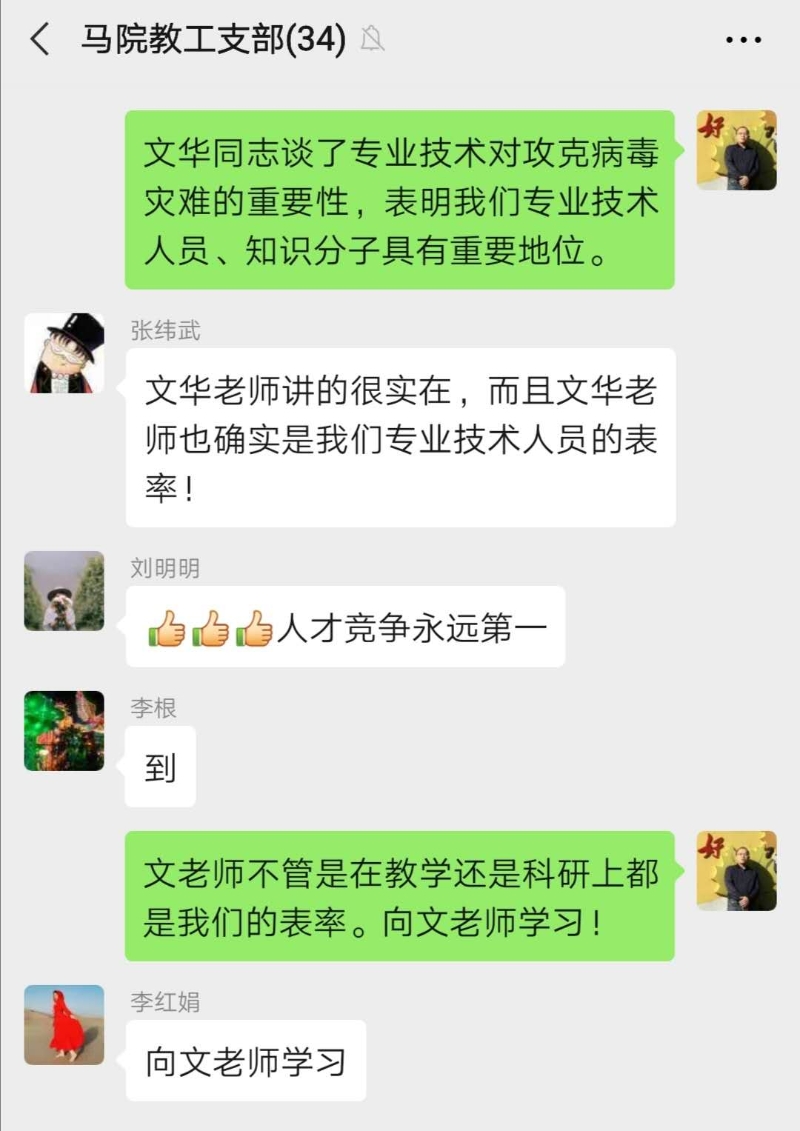Open my avatar beside 文华同志 message
This screenshot has width=800, height=1131.
[x=737, y=150]
